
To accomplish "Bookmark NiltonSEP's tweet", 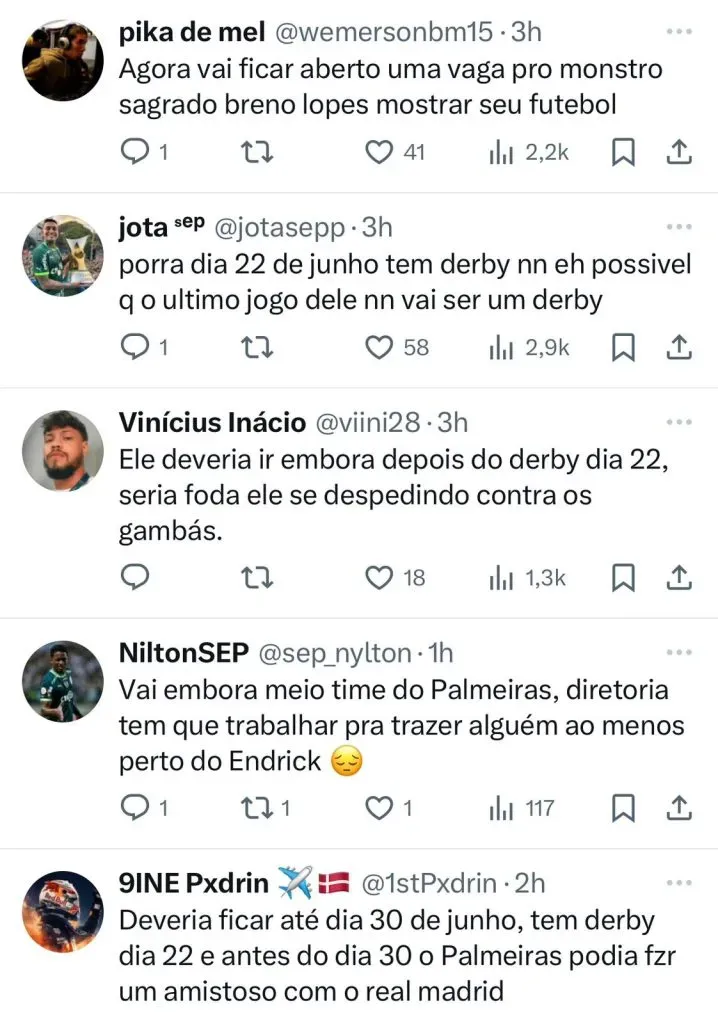I will pyautogui.click(x=623, y=807).
